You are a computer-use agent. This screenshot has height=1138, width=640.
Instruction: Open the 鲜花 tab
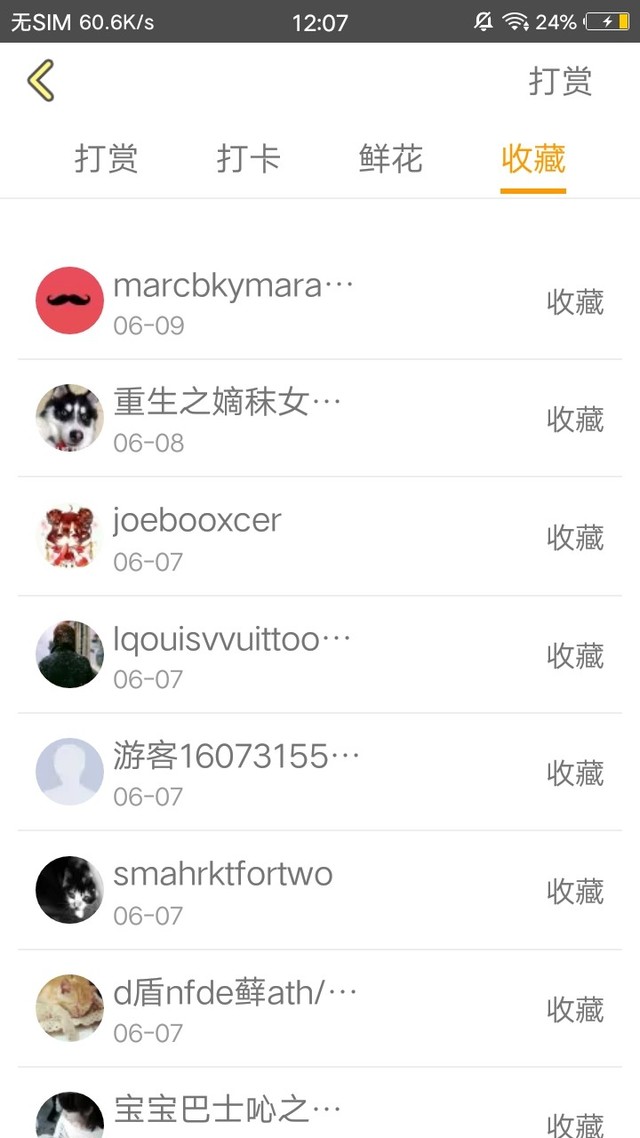coord(391,158)
